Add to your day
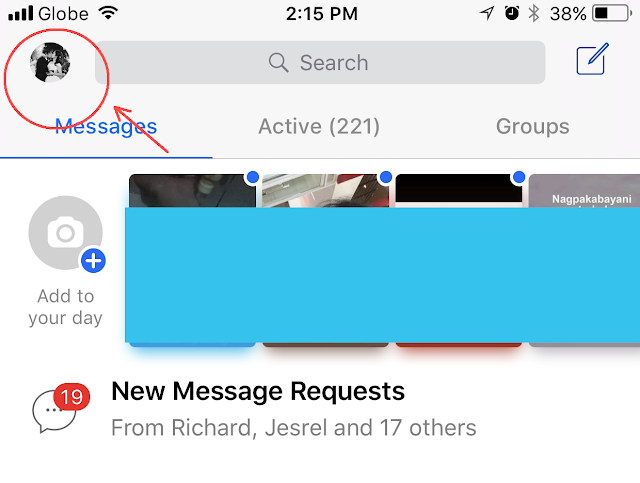Screen dimensions: 640x483 click(x=66, y=236)
